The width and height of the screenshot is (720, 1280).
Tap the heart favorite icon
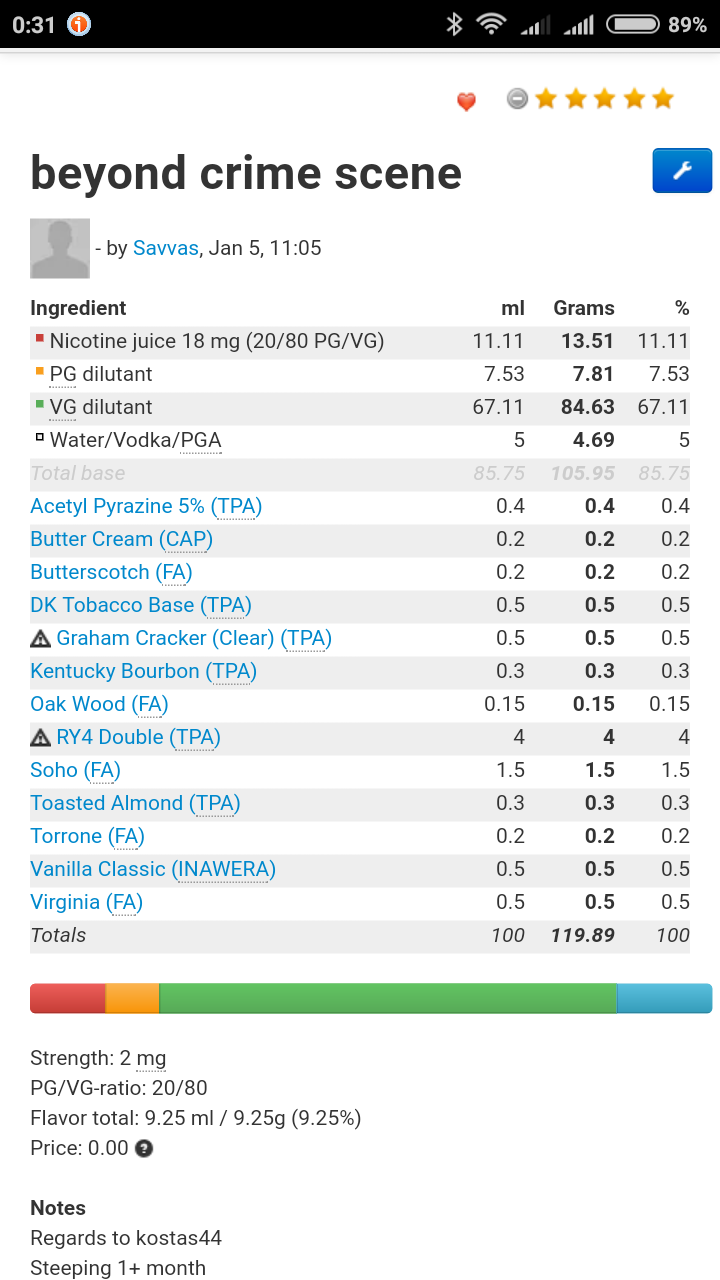[466, 101]
